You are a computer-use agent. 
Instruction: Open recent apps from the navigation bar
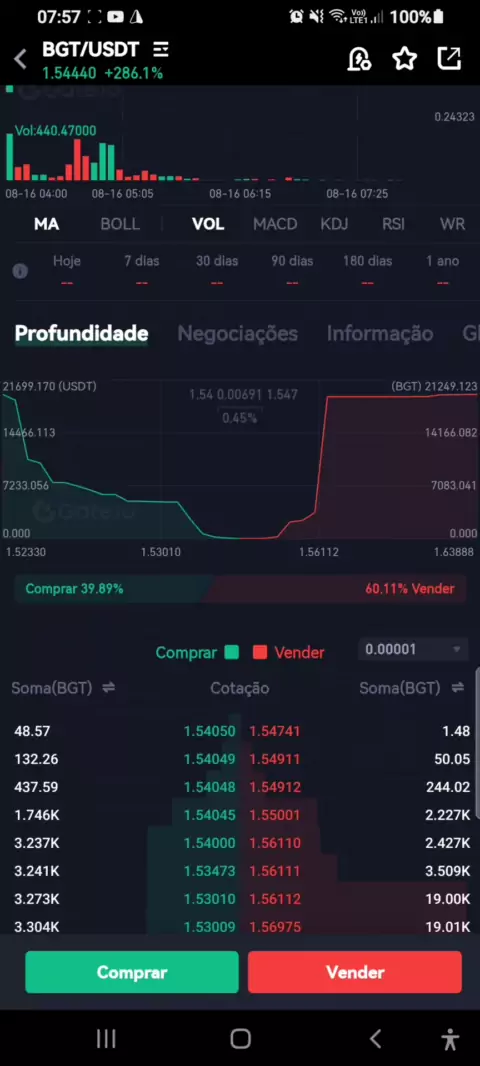pos(106,1038)
